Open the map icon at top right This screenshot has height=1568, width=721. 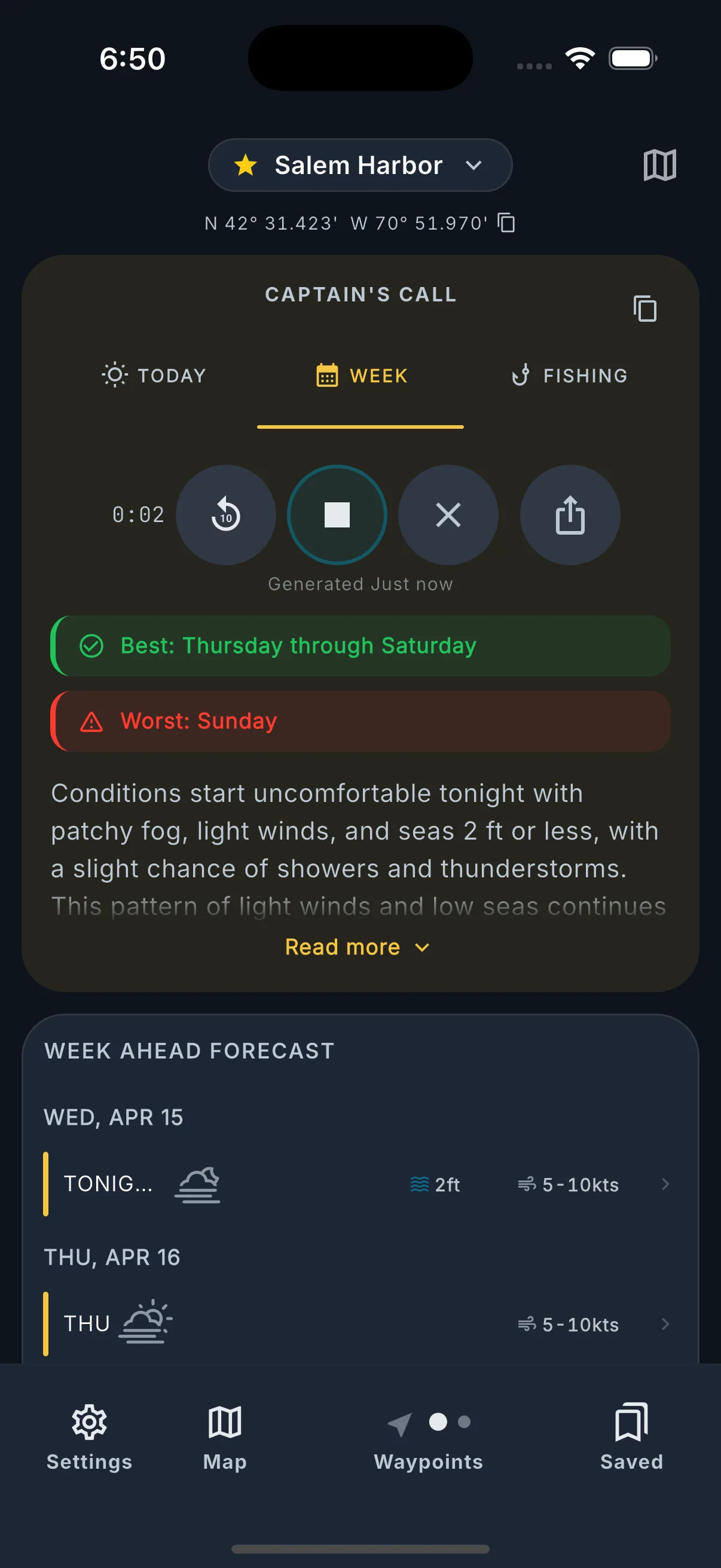click(659, 164)
